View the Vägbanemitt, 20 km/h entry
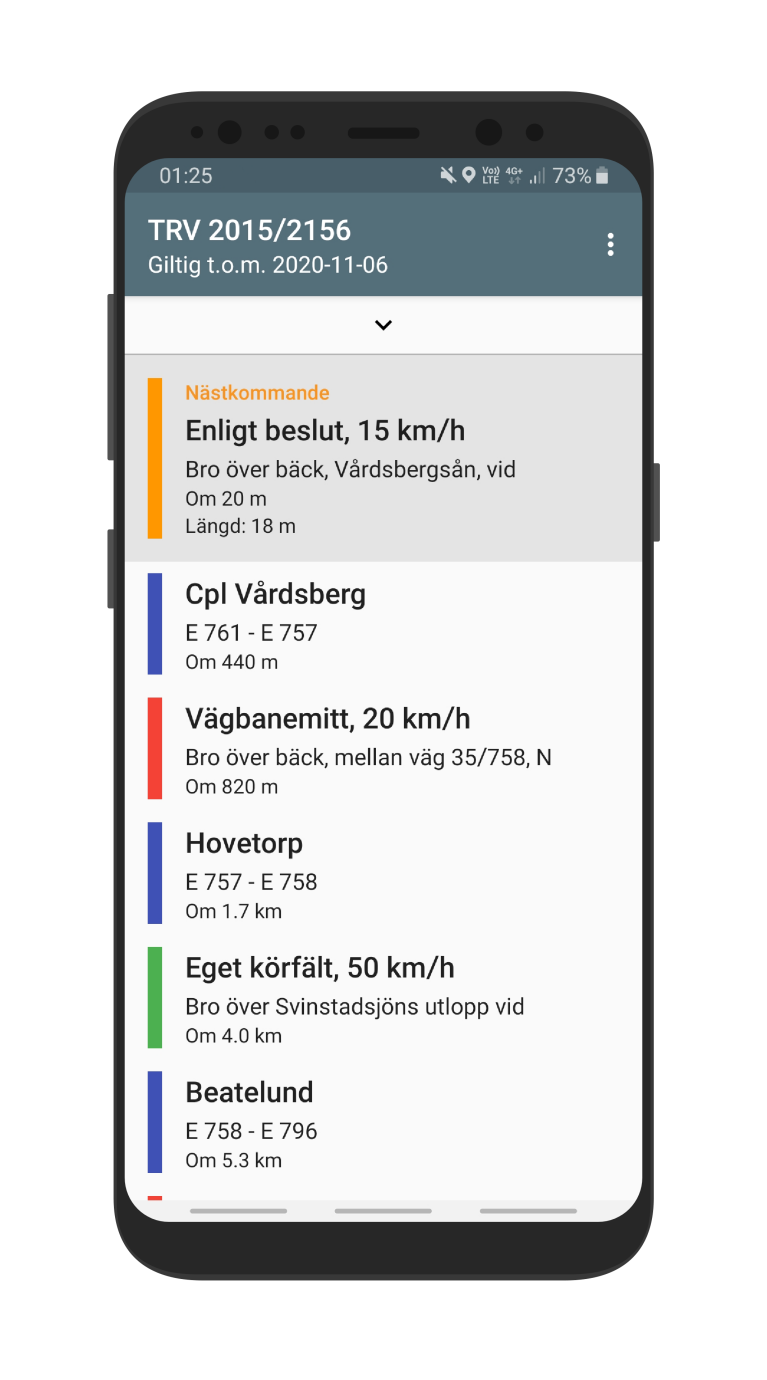 [383, 749]
